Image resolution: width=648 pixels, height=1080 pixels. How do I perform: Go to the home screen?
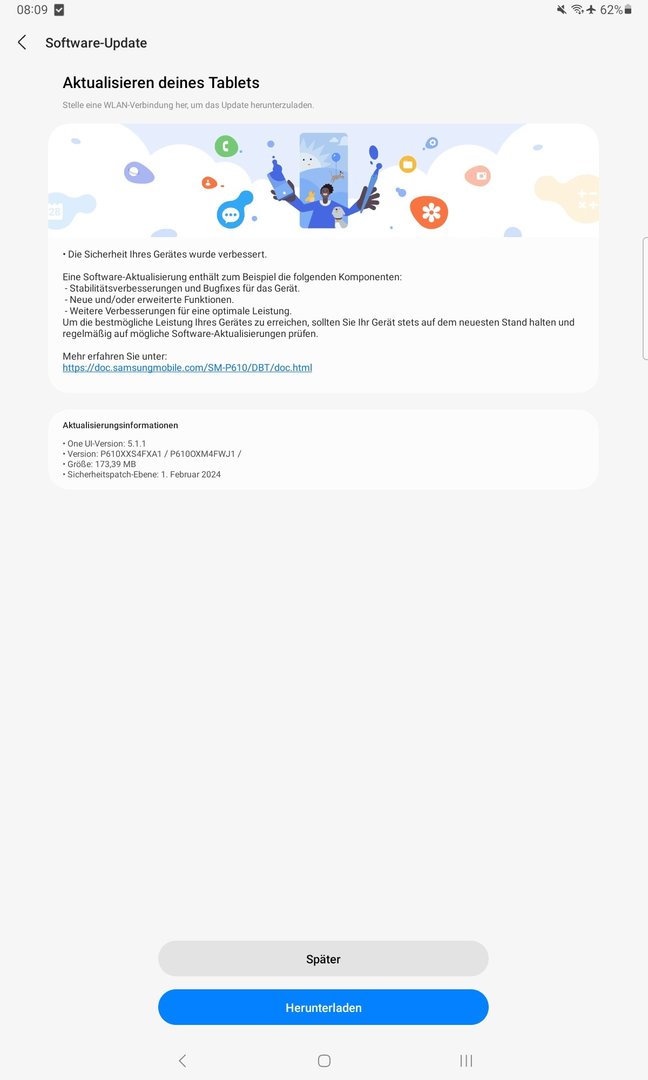click(324, 1061)
